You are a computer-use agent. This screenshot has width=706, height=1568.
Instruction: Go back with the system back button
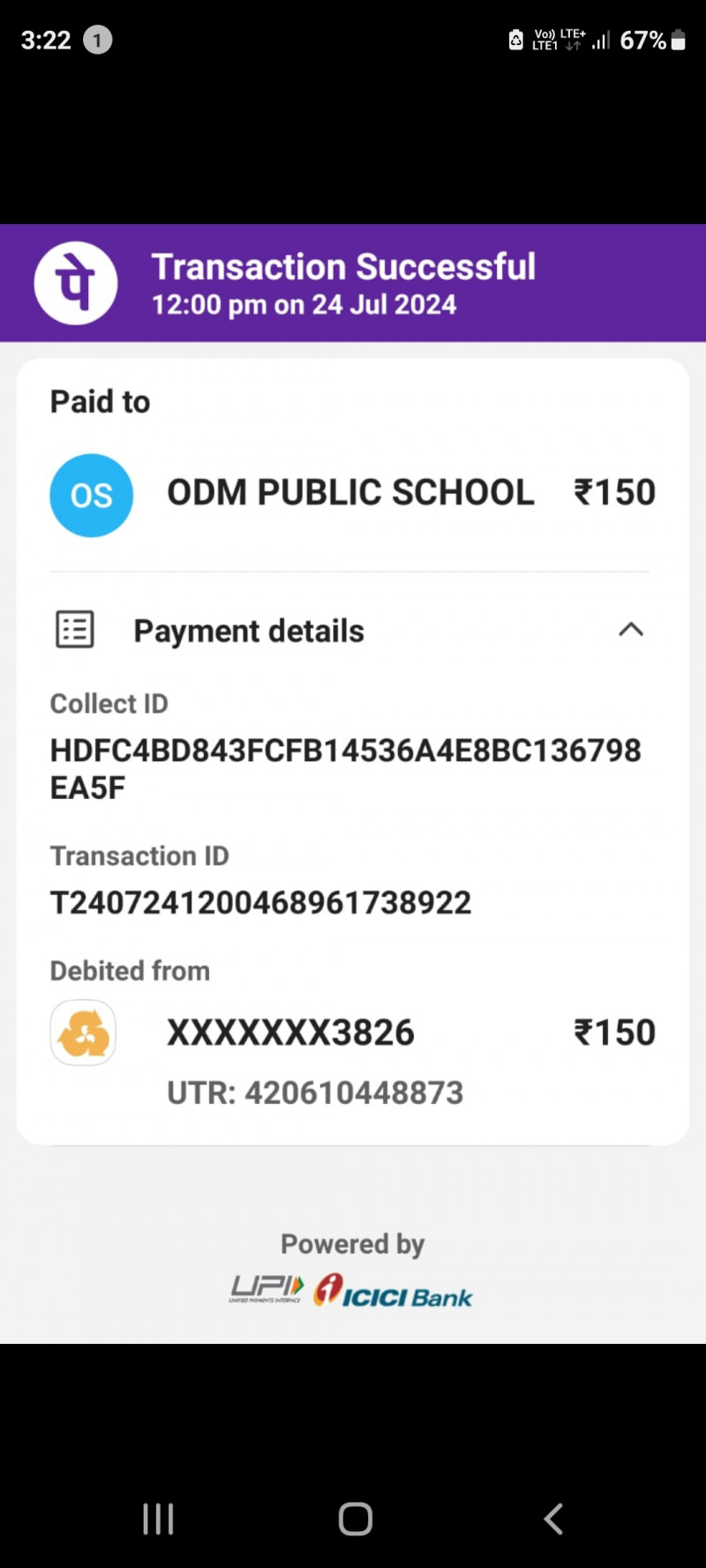(553, 1519)
